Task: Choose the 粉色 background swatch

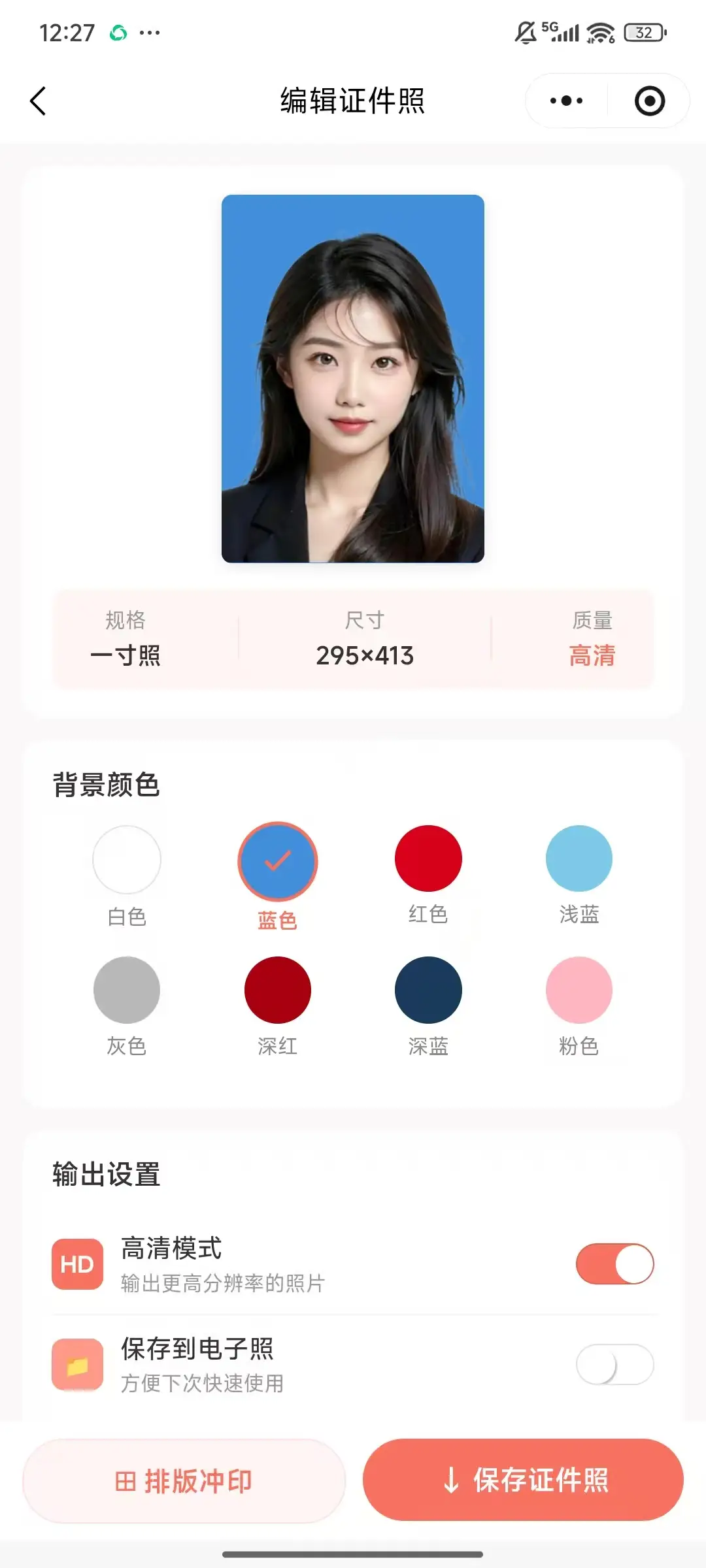Action: (579, 990)
